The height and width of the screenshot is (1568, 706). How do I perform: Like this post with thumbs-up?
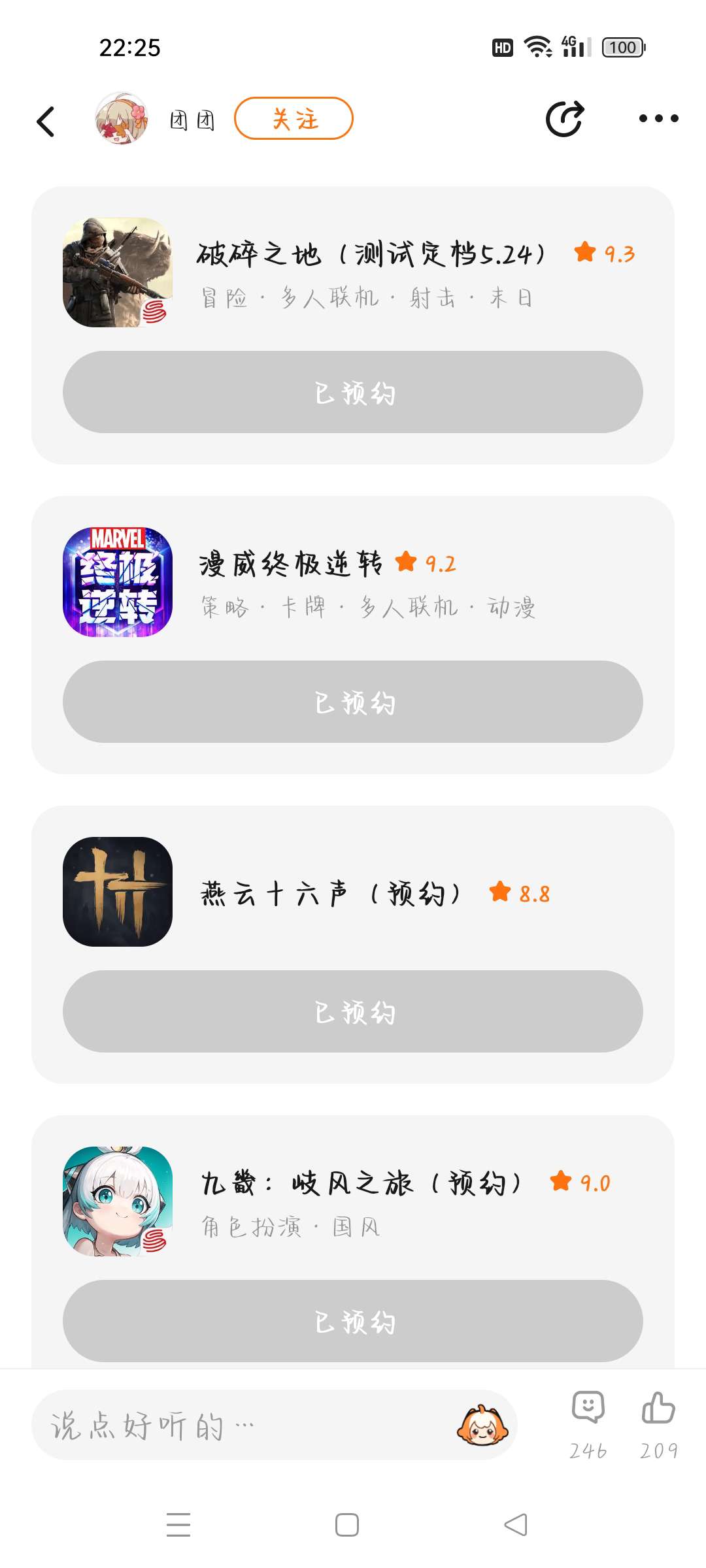(x=658, y=1424)
